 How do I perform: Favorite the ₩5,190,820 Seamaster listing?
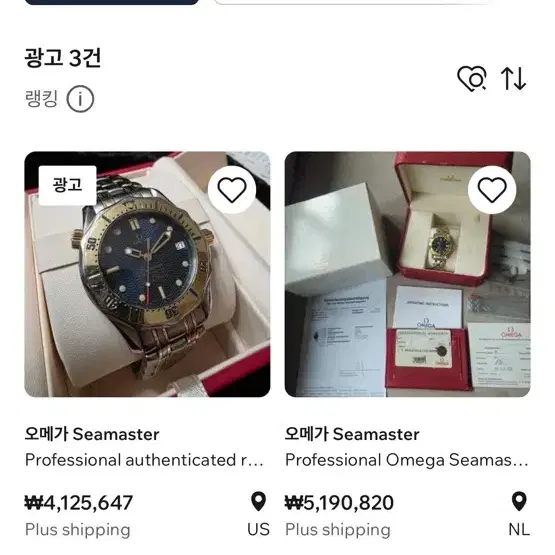click(492, 190)
